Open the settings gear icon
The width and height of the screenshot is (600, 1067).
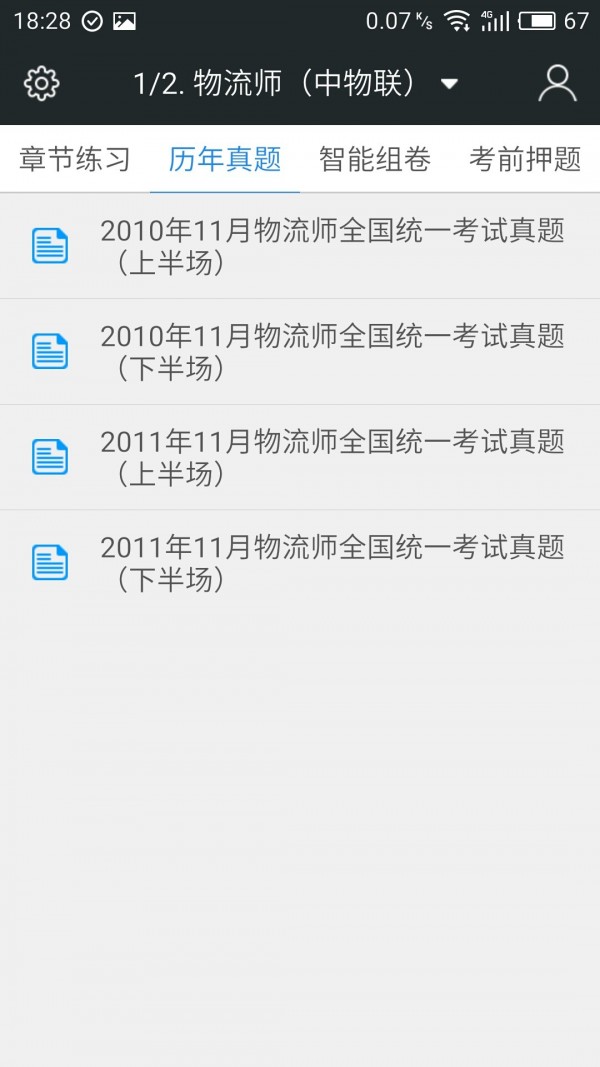41,84
